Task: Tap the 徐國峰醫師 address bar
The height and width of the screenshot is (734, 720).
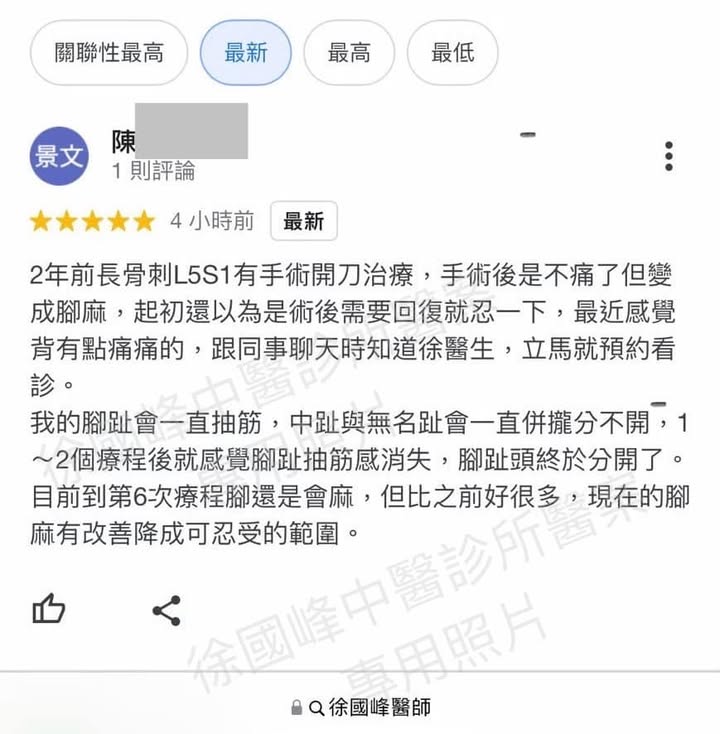Action: (360, 707)
